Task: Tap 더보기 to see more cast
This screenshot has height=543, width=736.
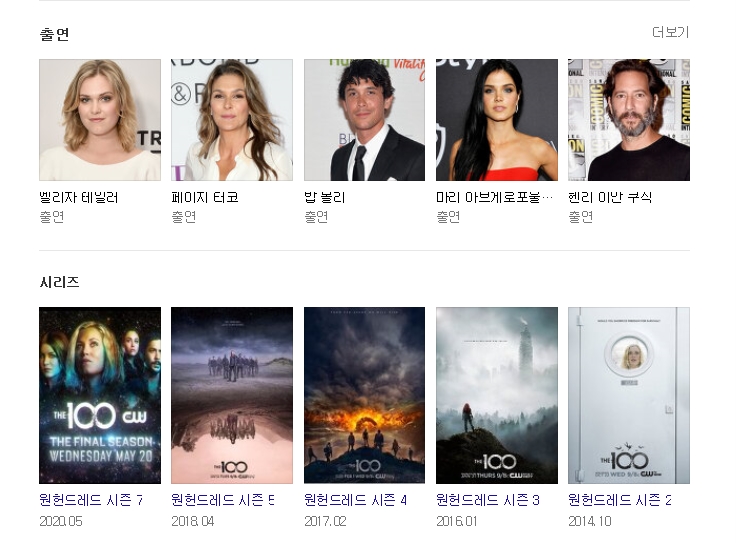Action: [x=670, y=32]
